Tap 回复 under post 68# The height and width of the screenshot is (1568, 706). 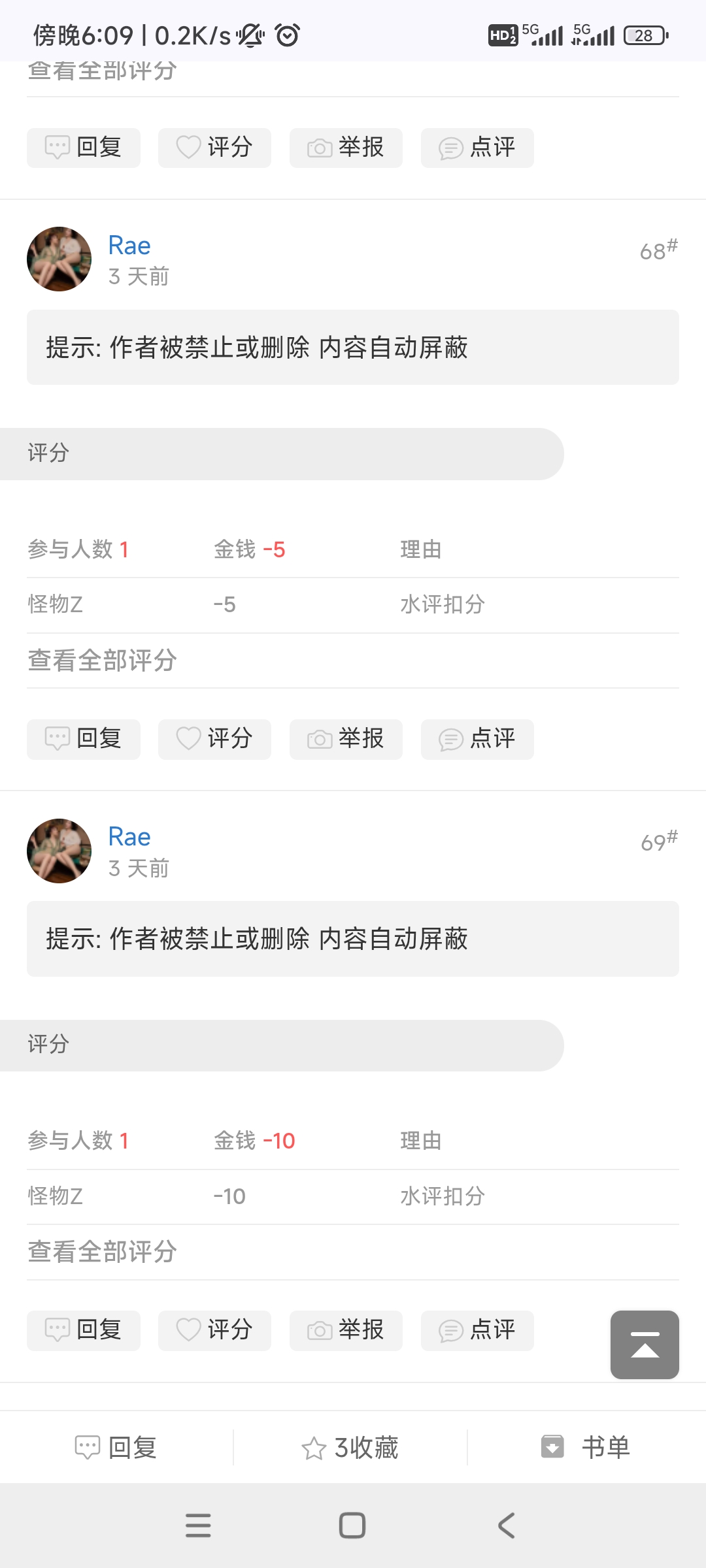coord(84,739)
